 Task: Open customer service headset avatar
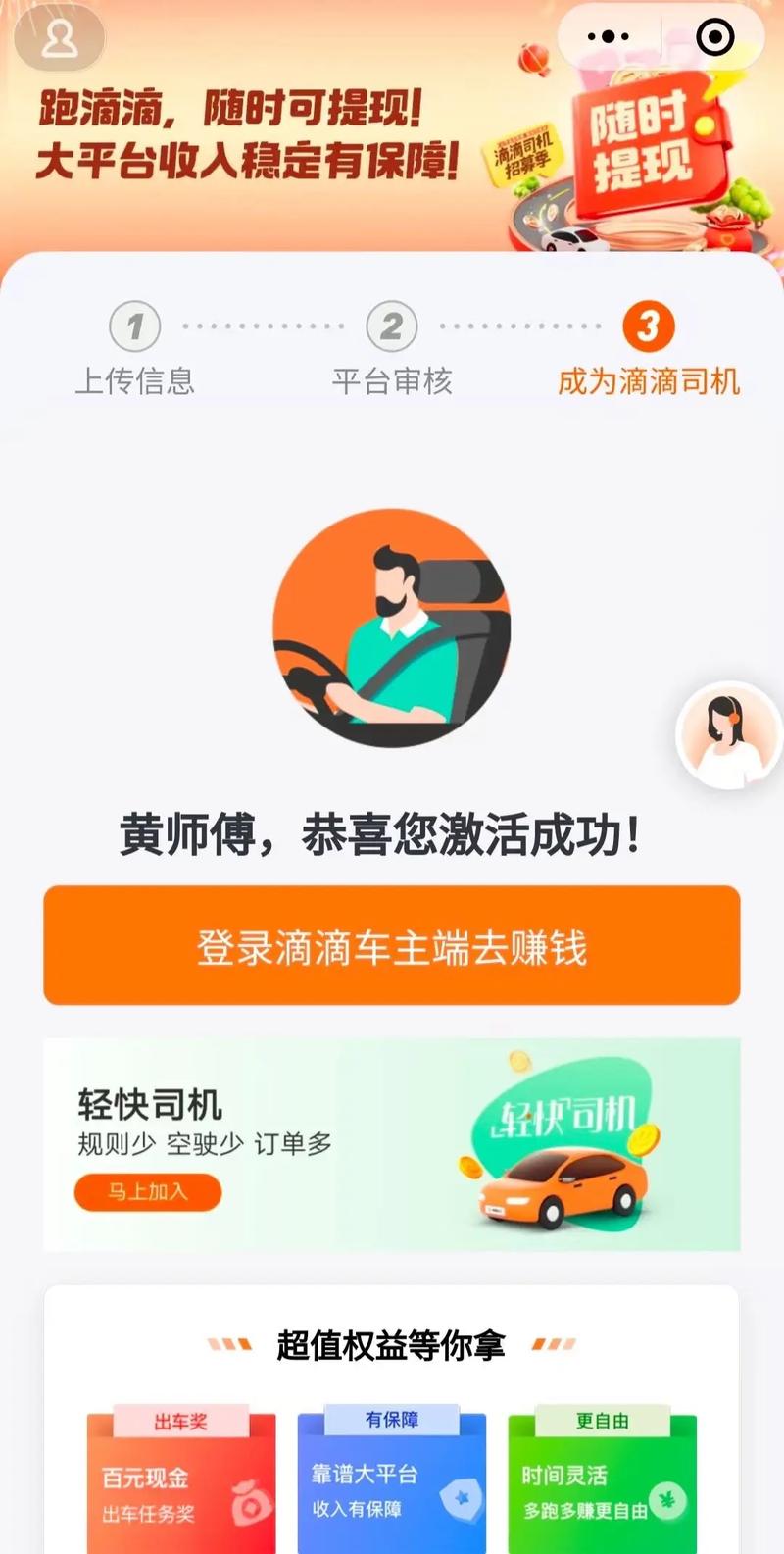point(728,735)
